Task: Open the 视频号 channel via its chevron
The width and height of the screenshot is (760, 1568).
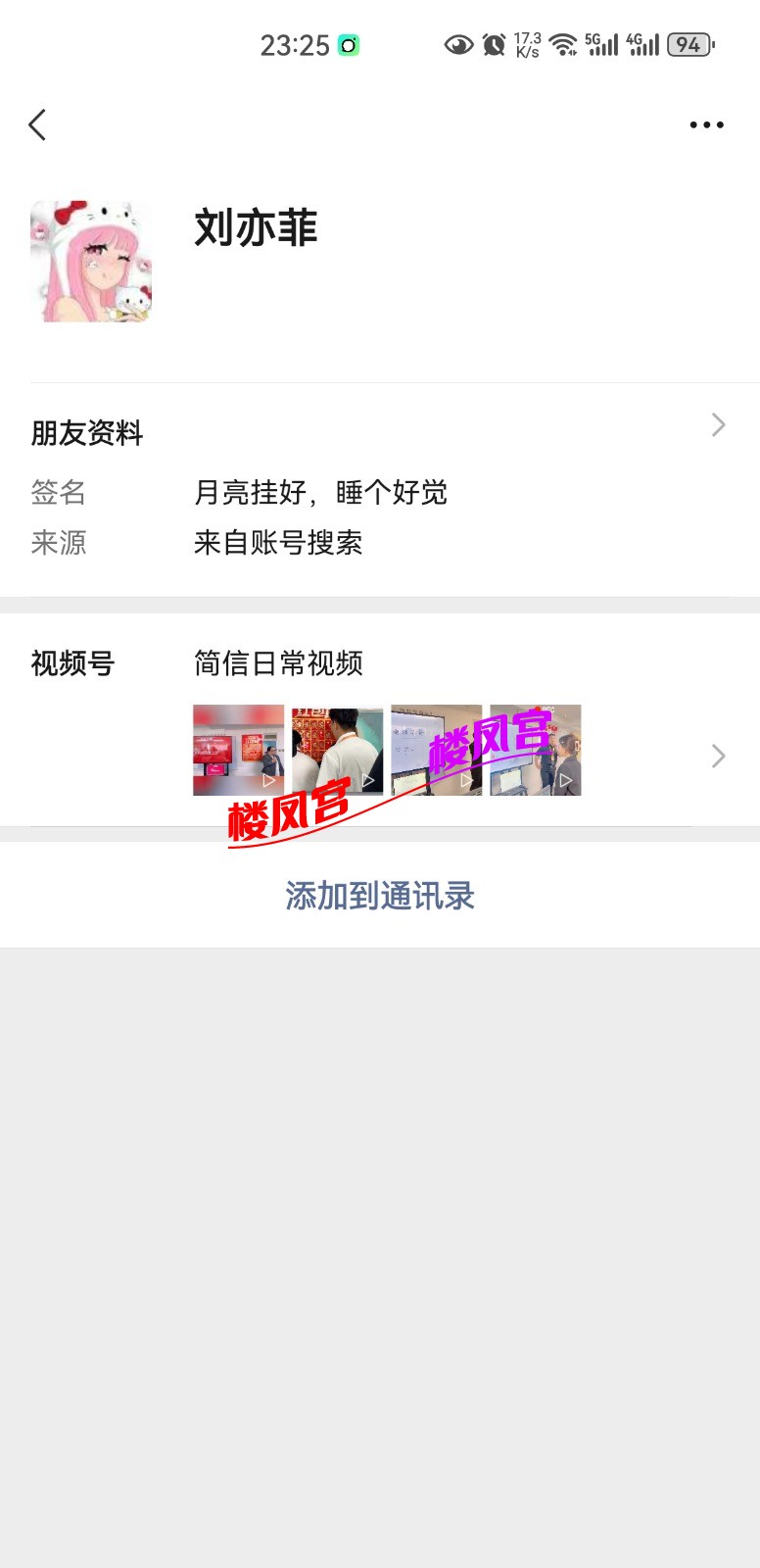Action: [x=718, y=756]
